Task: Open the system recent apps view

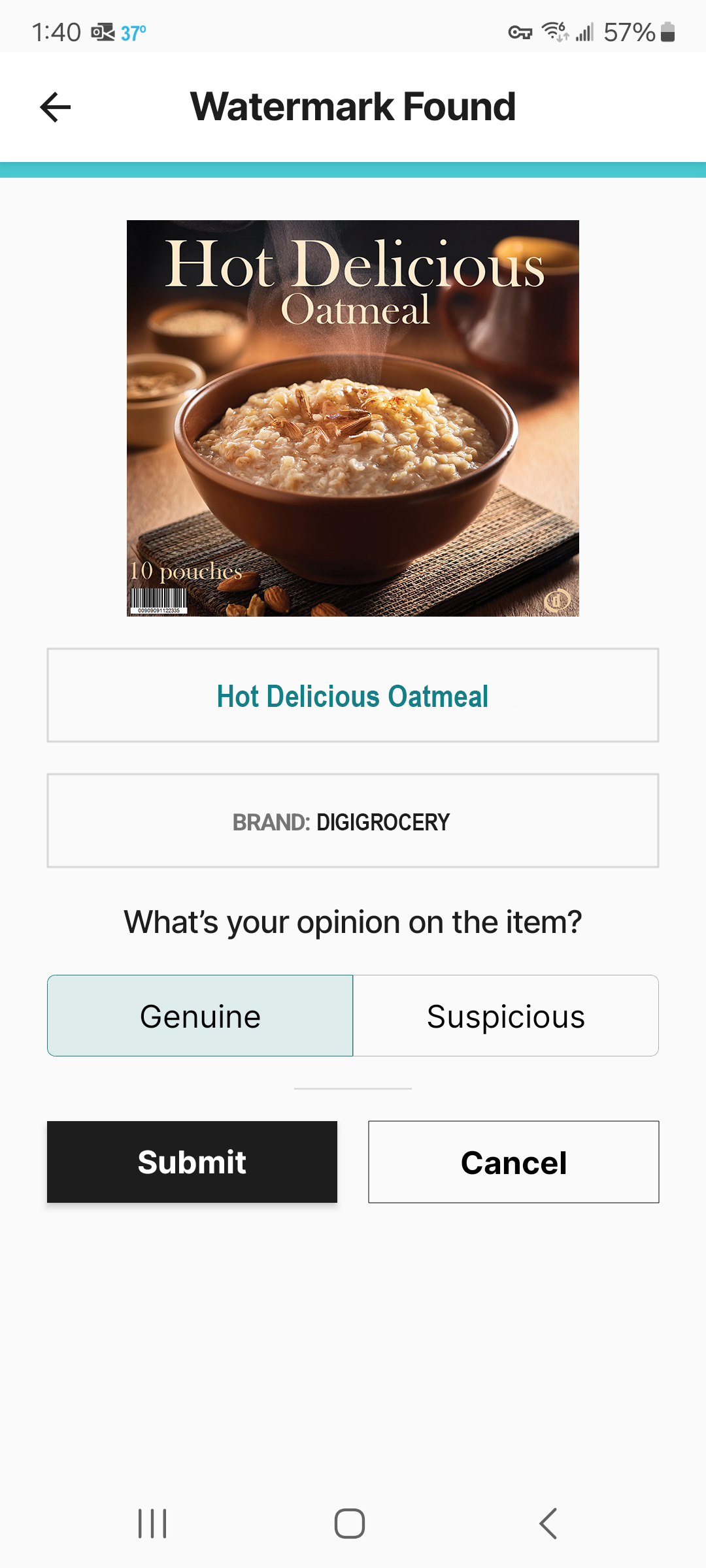Action: 152,1524
